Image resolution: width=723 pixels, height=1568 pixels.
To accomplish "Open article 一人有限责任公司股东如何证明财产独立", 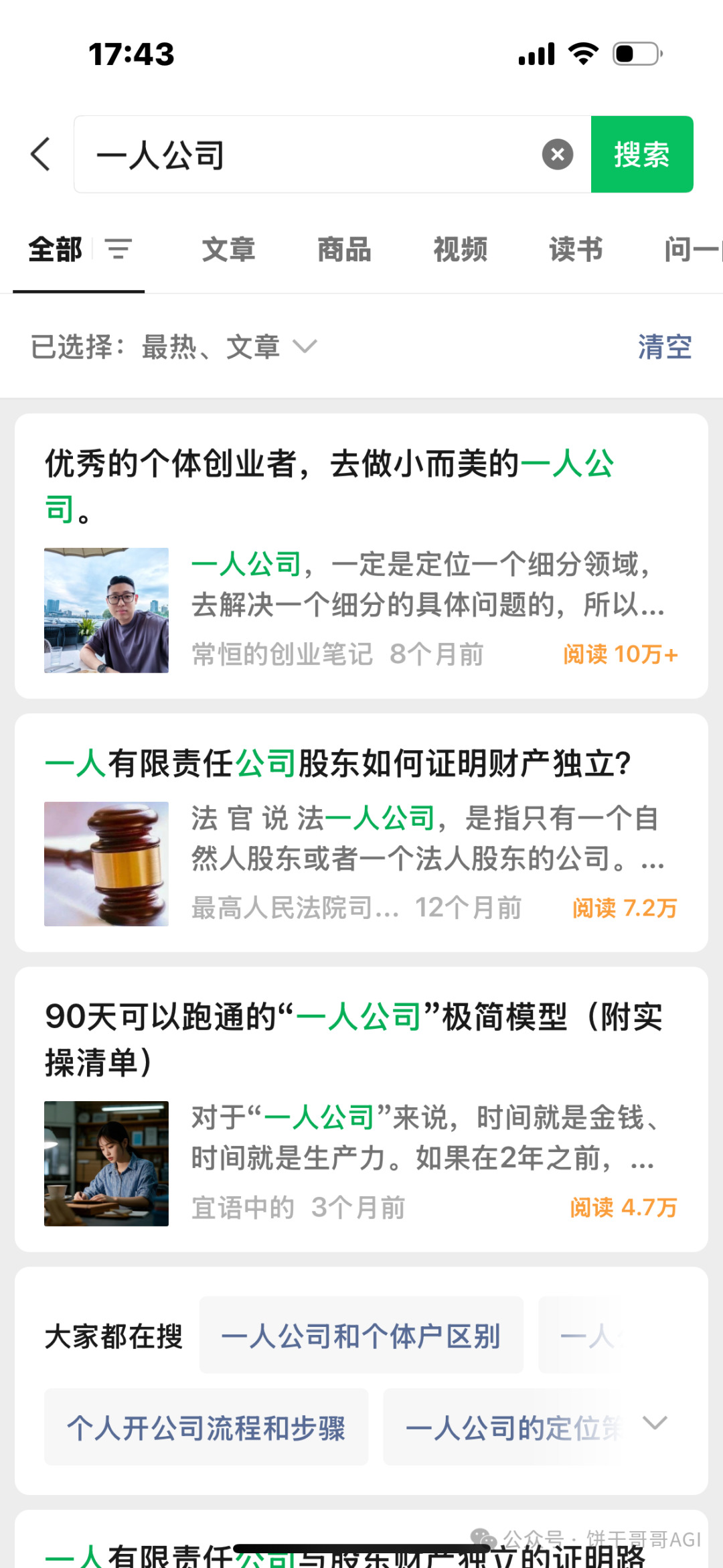I will (361, 833).
